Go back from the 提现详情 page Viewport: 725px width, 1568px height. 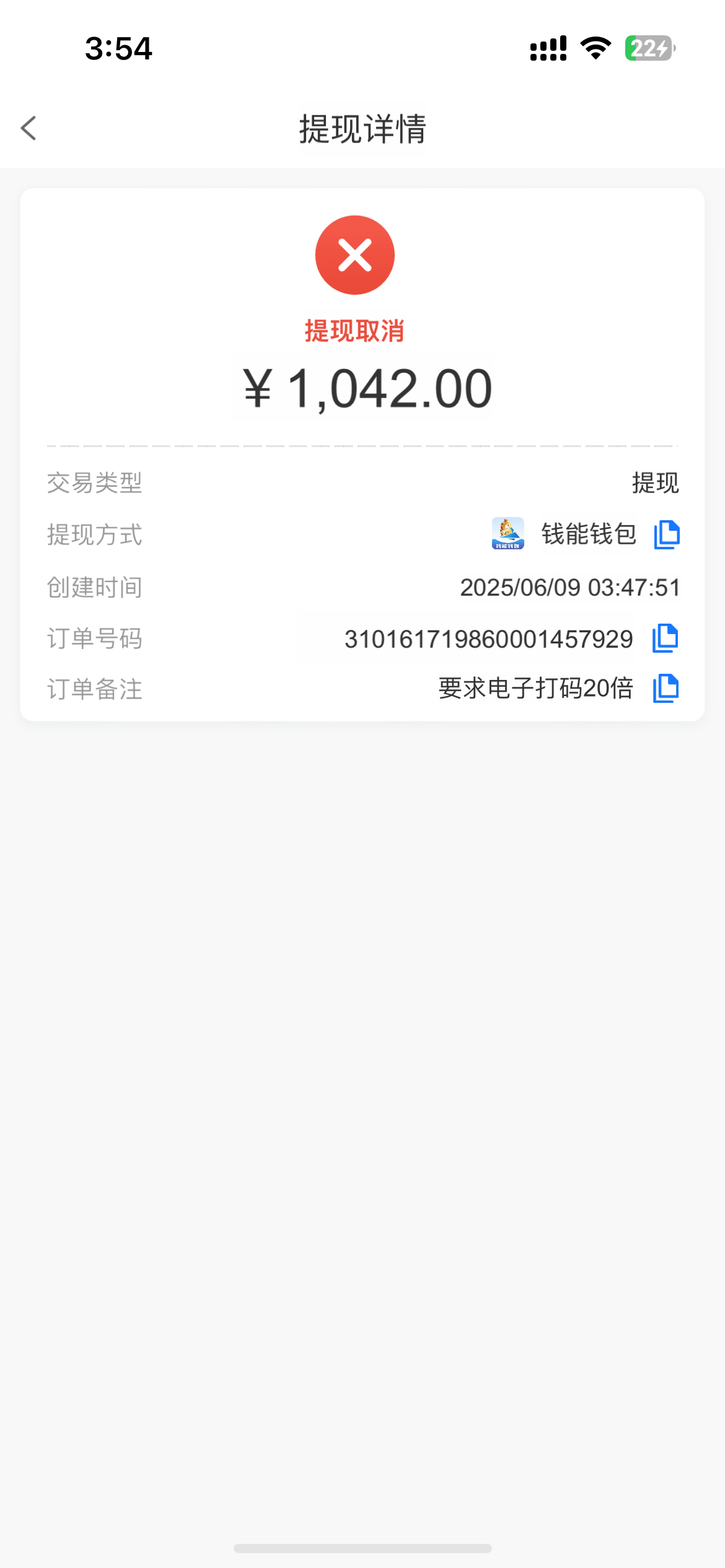click(x=29, y=128)
